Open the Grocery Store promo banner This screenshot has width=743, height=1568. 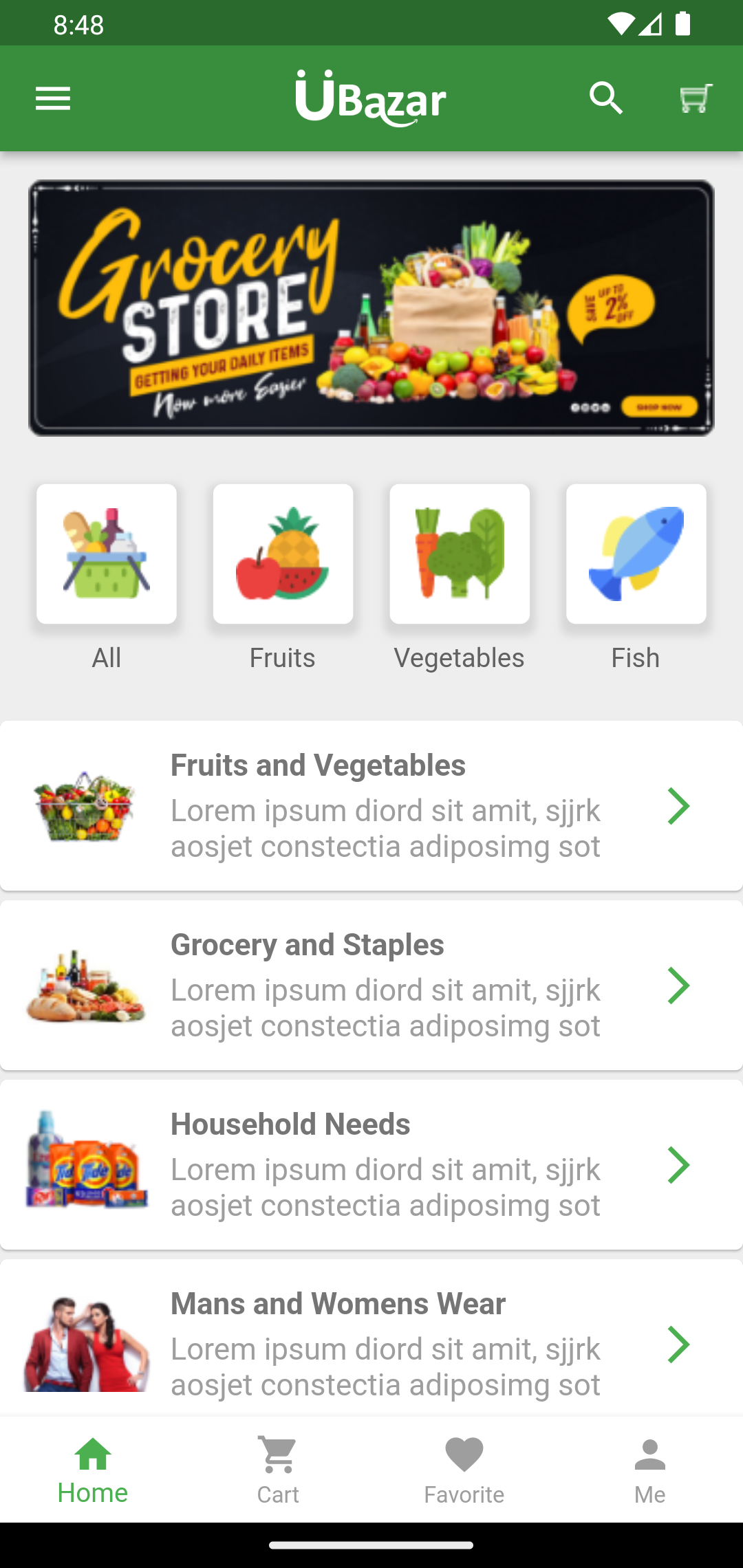point(371,308)
